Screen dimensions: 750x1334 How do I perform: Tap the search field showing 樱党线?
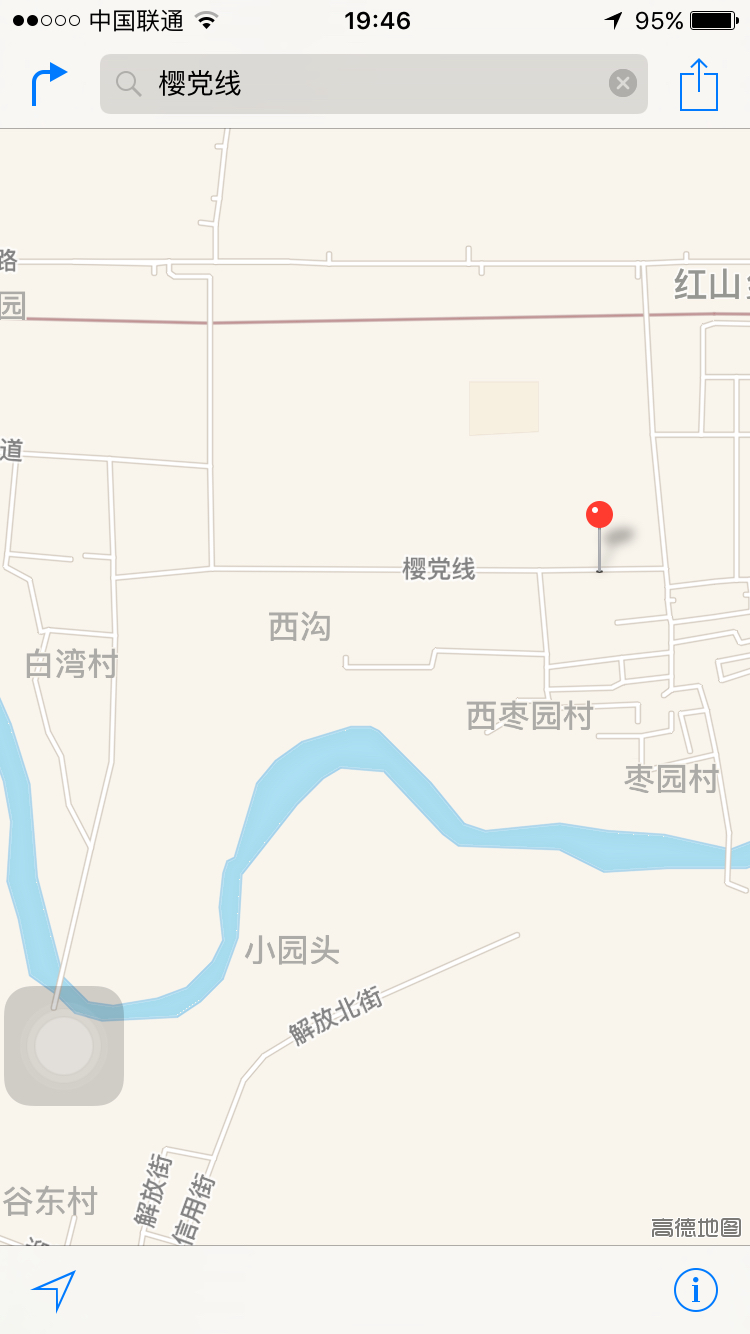tap(370, 84)
